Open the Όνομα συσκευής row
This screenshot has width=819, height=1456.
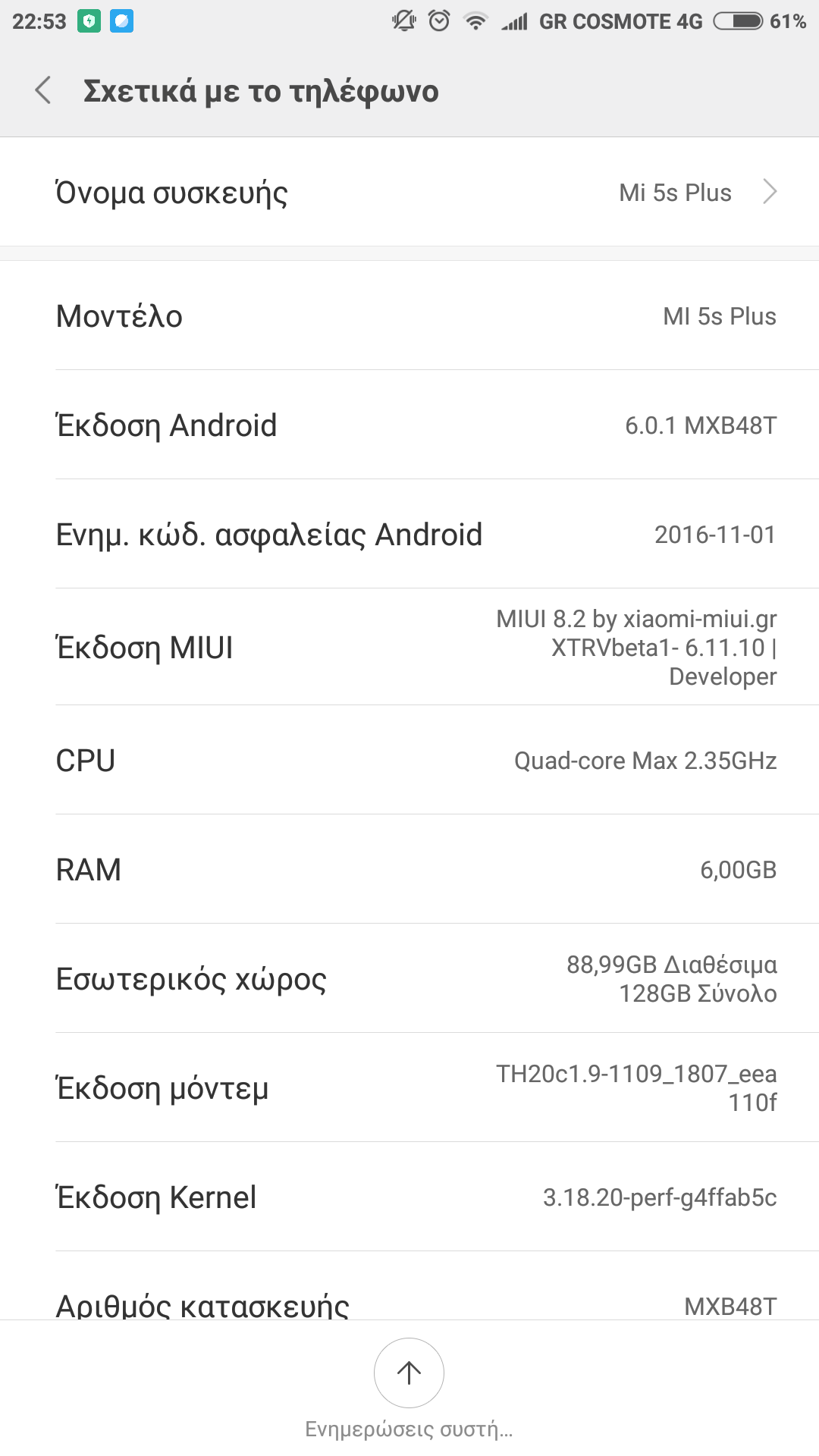click(409, 193)
